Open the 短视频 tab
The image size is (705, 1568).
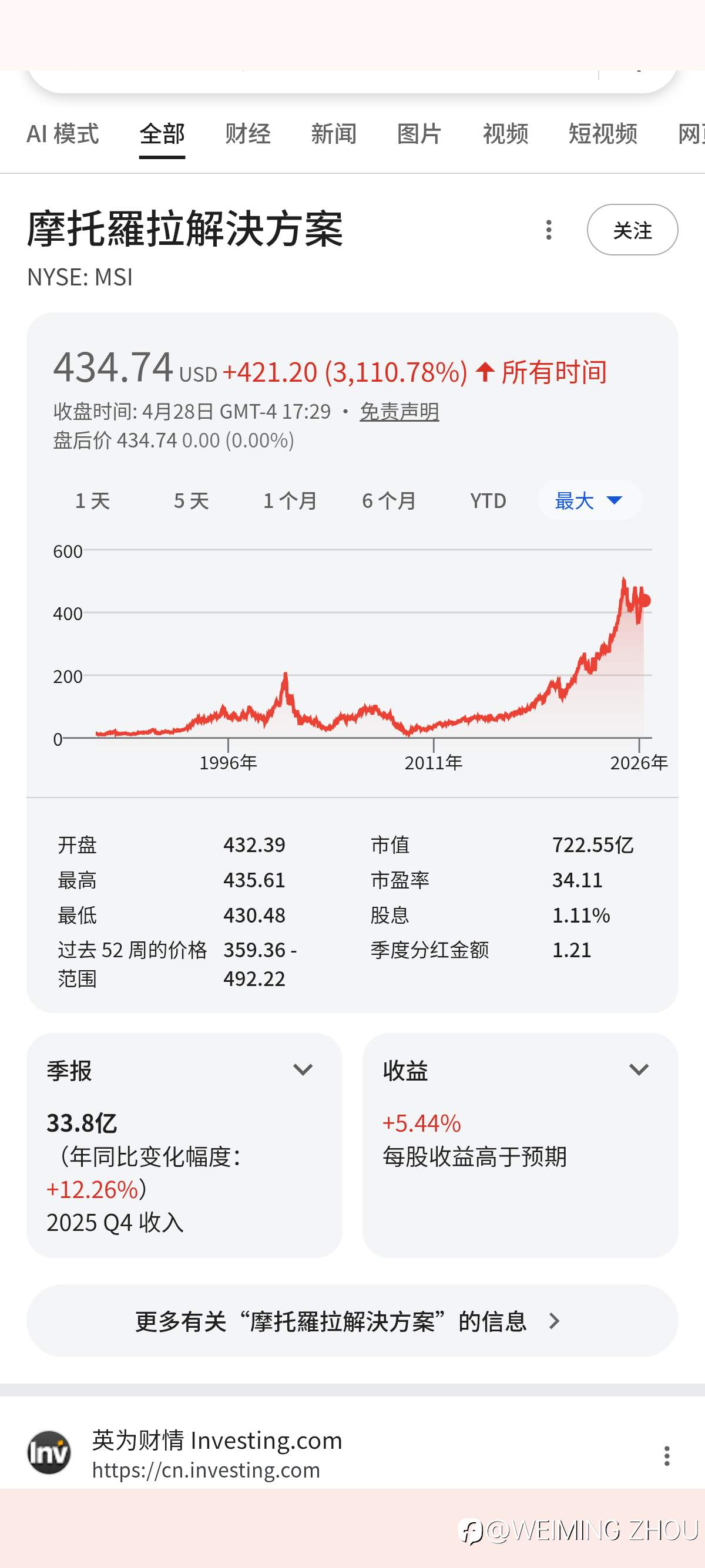[x=603, y=134]
